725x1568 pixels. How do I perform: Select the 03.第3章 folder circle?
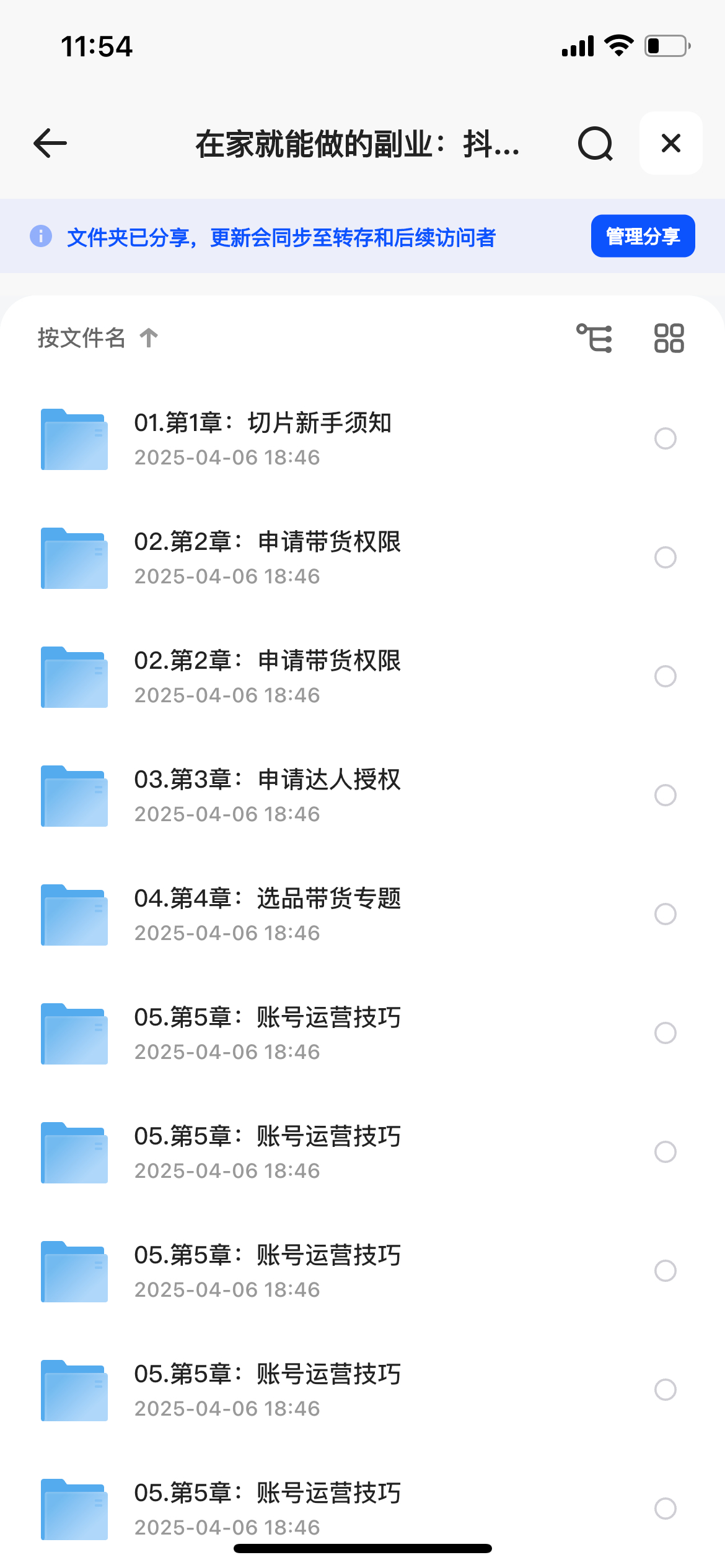click(x=666, y=795)
